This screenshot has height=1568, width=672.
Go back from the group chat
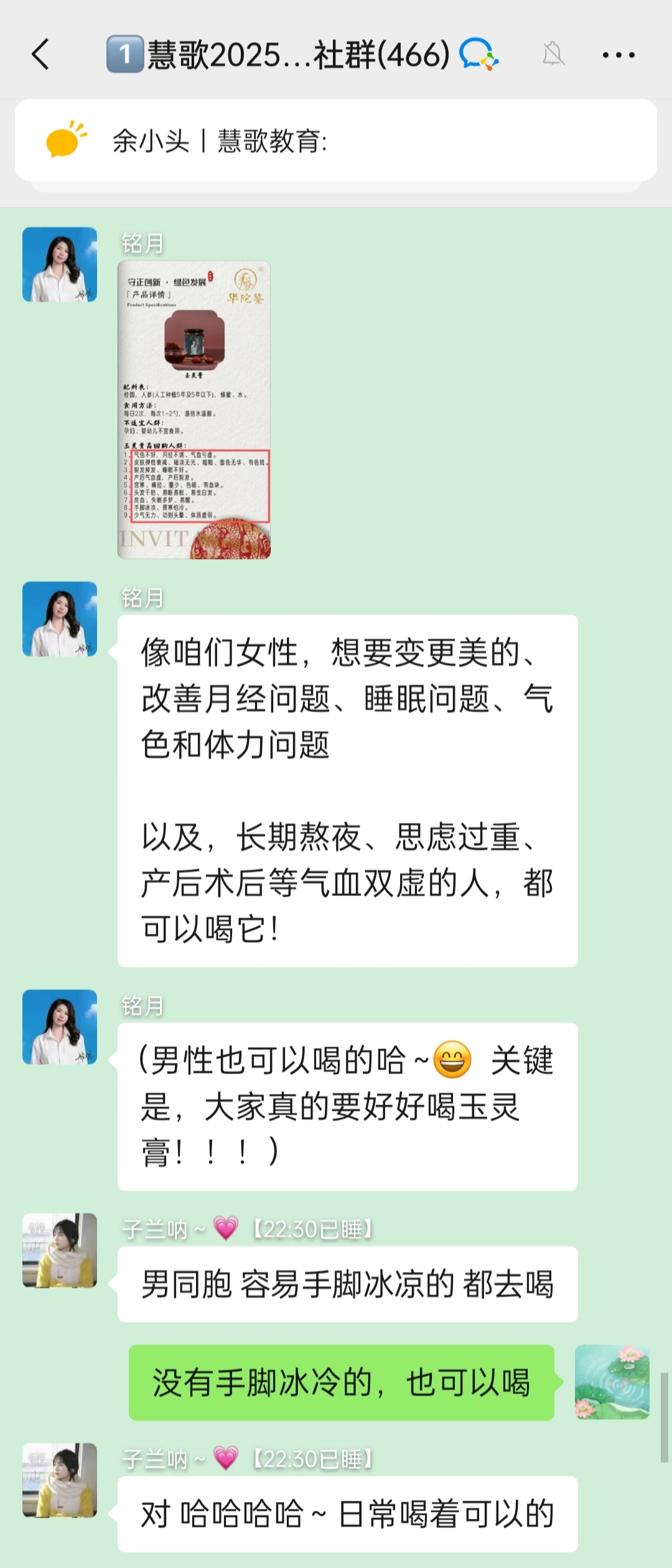41,55
